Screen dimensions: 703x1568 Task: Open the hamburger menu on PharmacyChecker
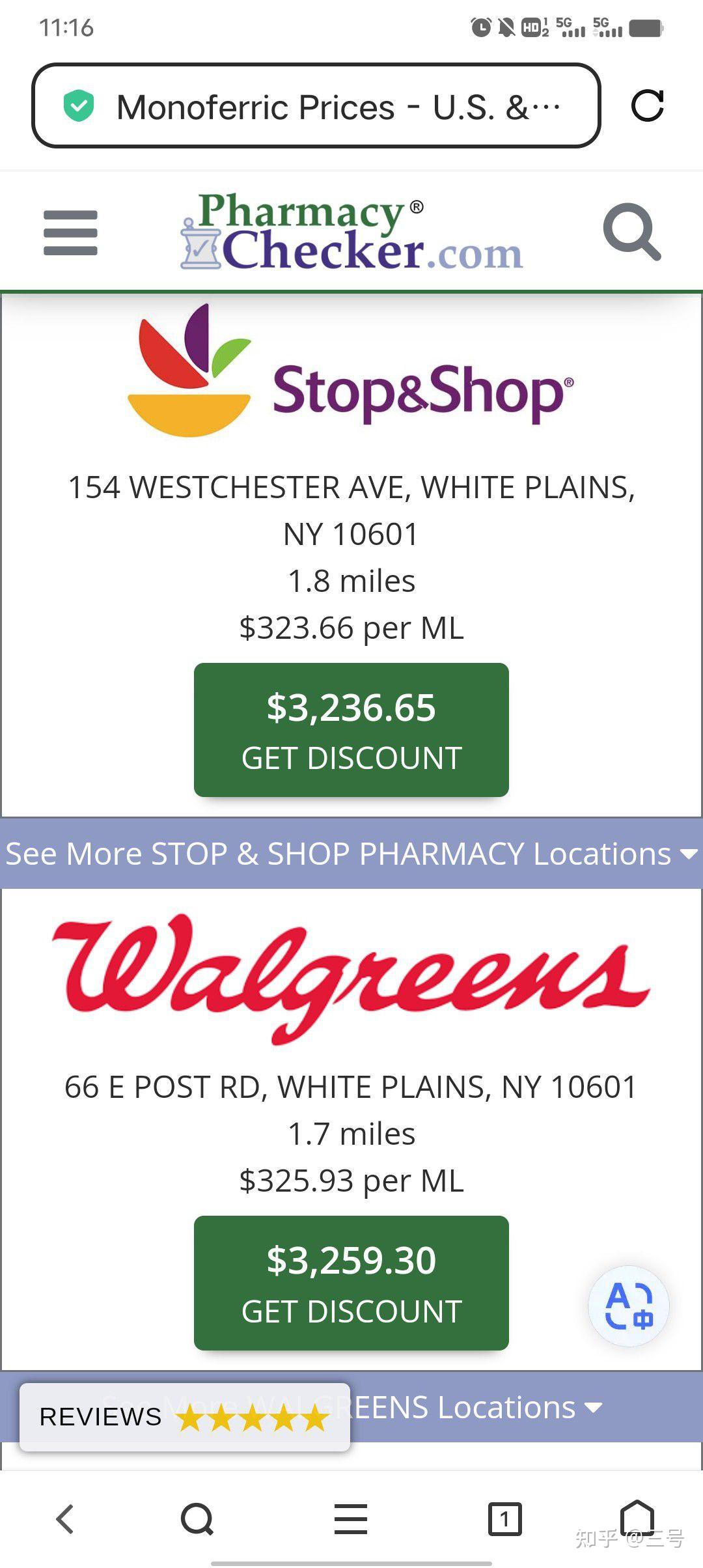click(70, 232)
